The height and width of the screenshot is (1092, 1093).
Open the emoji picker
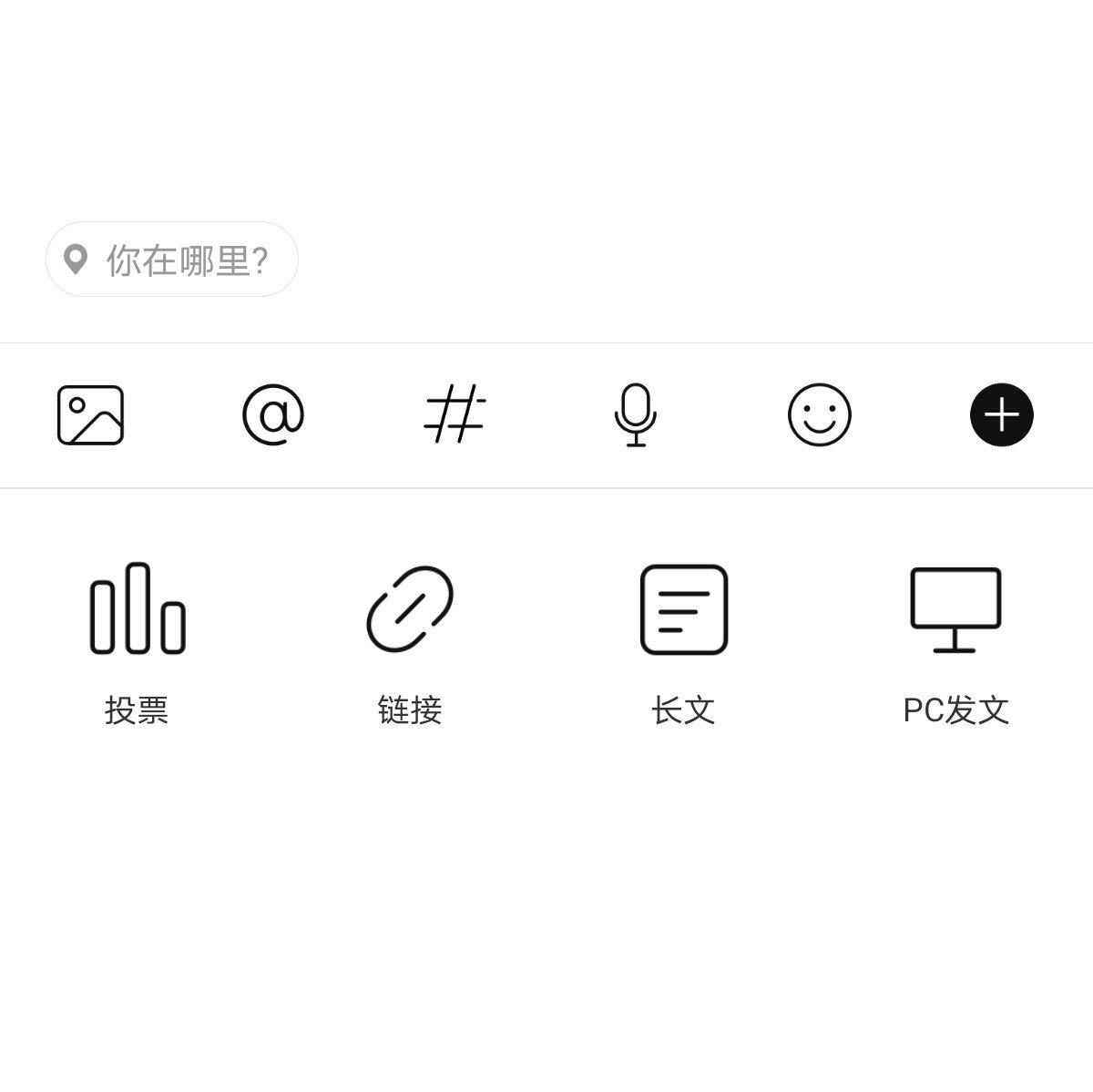tap(819, 415)
